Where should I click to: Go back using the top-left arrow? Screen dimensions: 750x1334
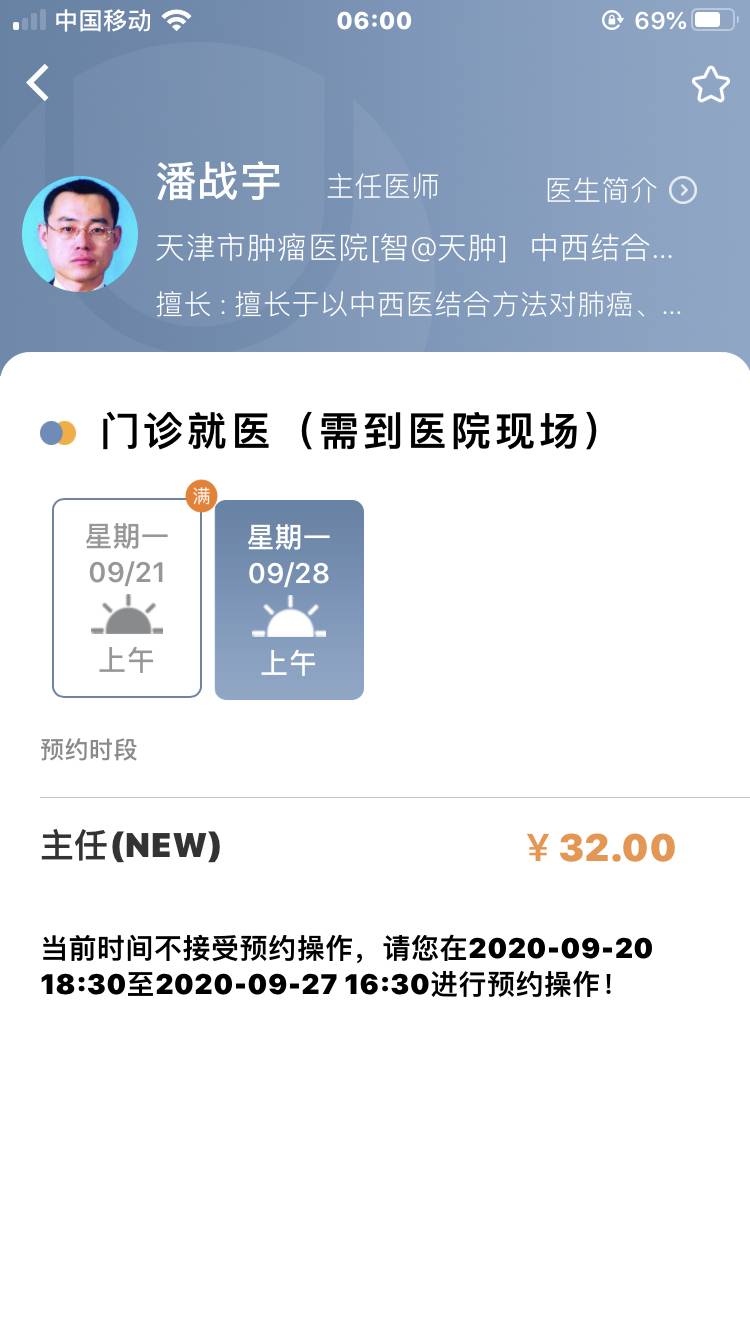pos(38,83)
